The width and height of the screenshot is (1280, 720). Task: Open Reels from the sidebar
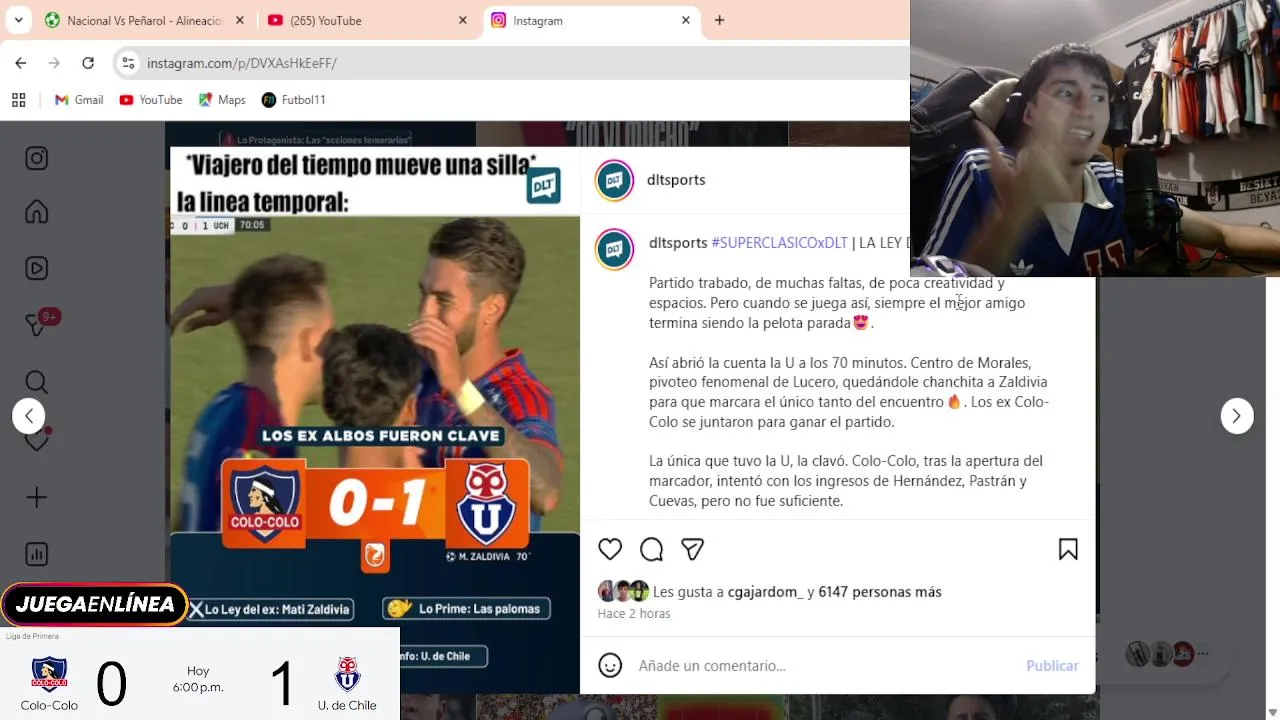pyautogui.click(x=37, y=268)
